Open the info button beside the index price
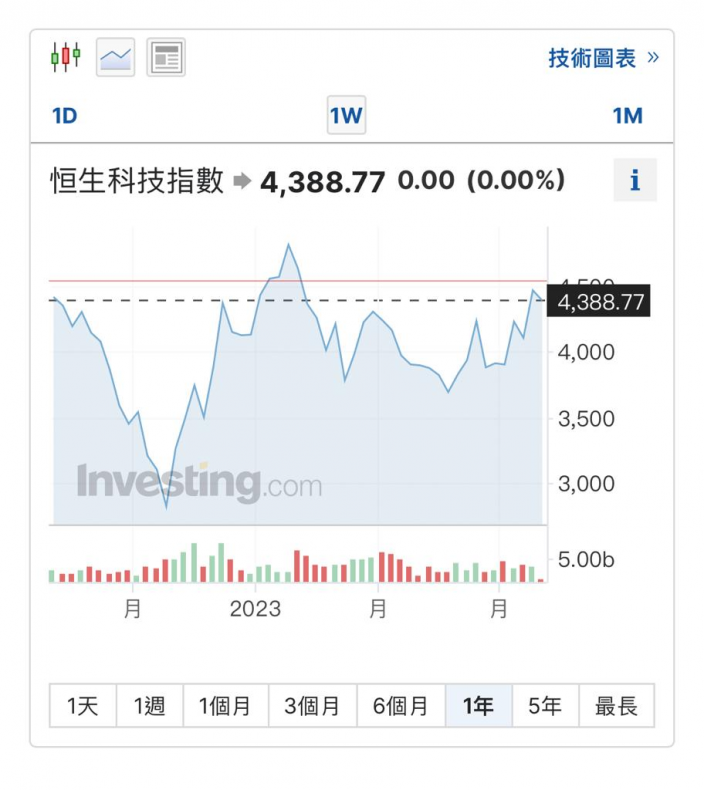This screenshot has width=704, height=790. (x=635, y=180)
